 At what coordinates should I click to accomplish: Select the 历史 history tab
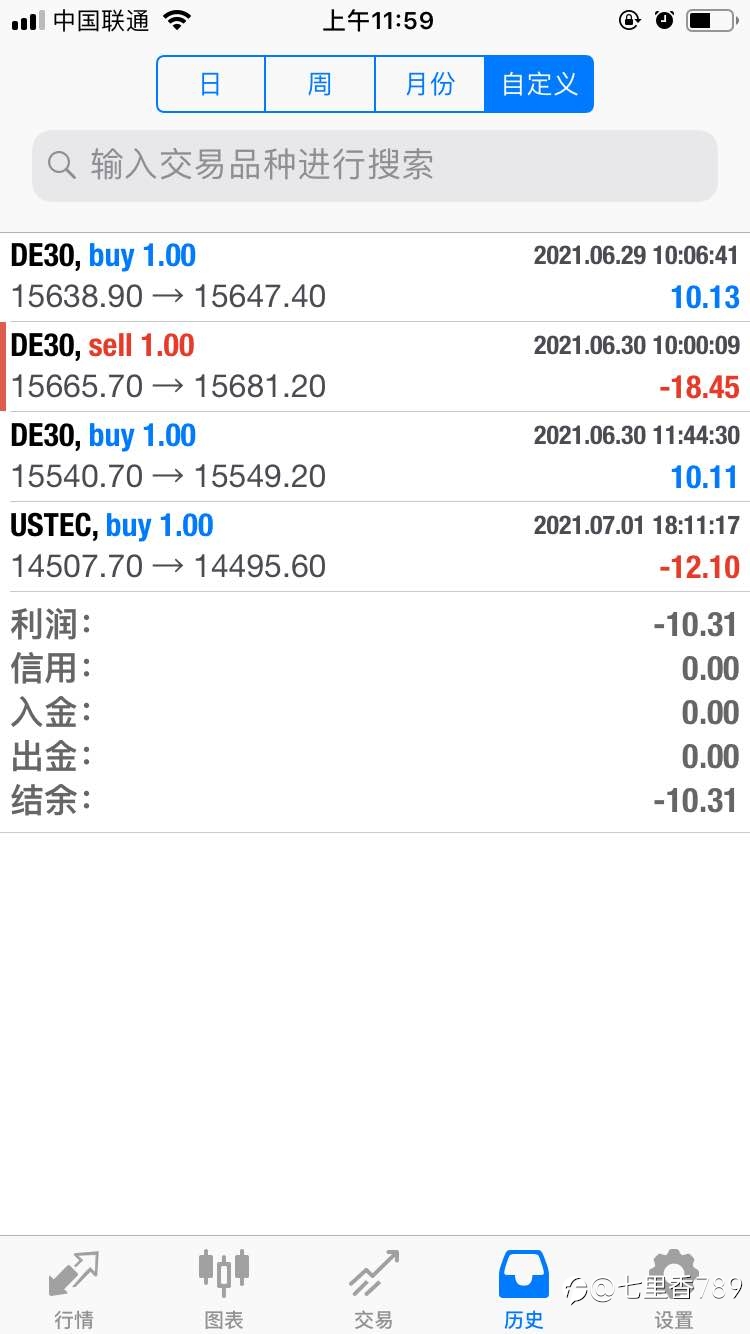coord(524,1288)
